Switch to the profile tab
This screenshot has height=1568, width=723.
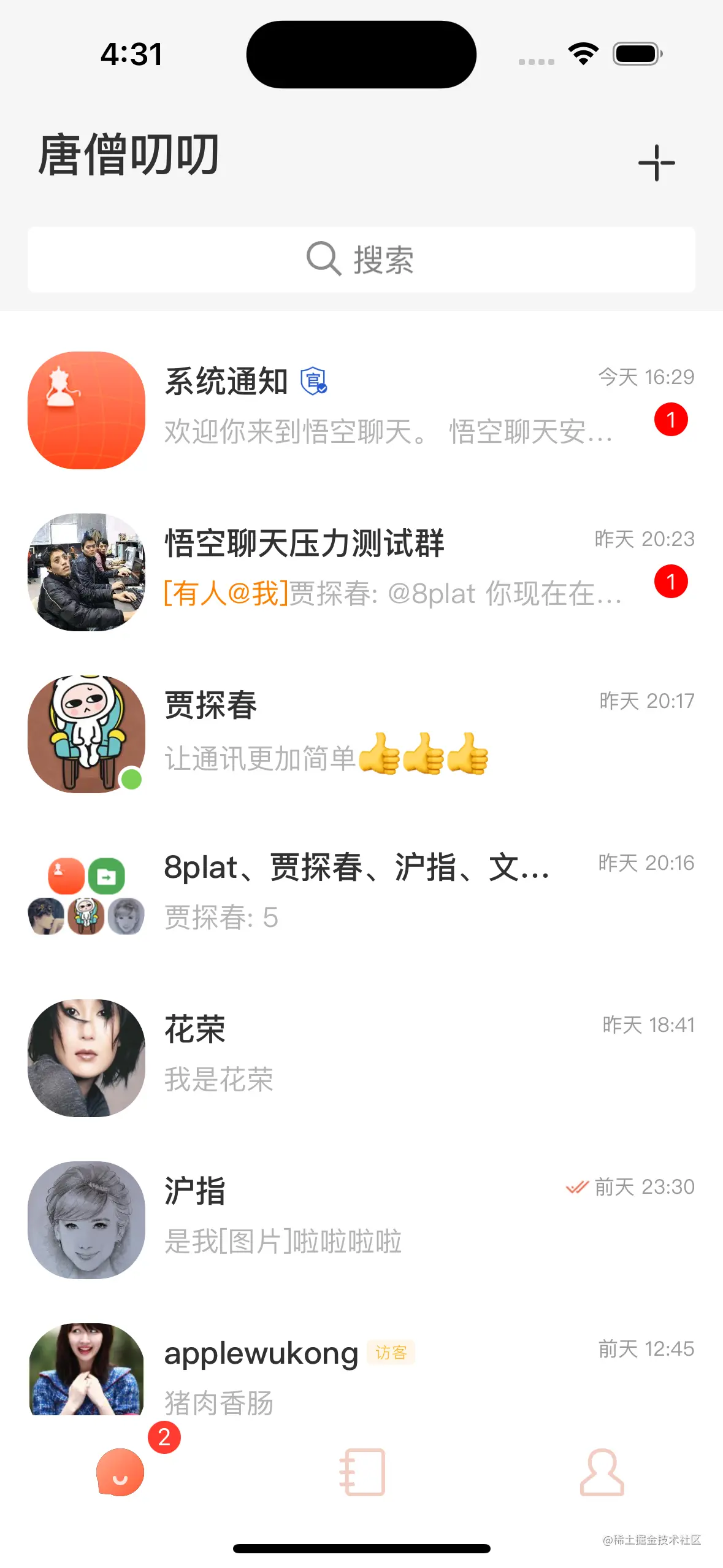(602, 1471)
